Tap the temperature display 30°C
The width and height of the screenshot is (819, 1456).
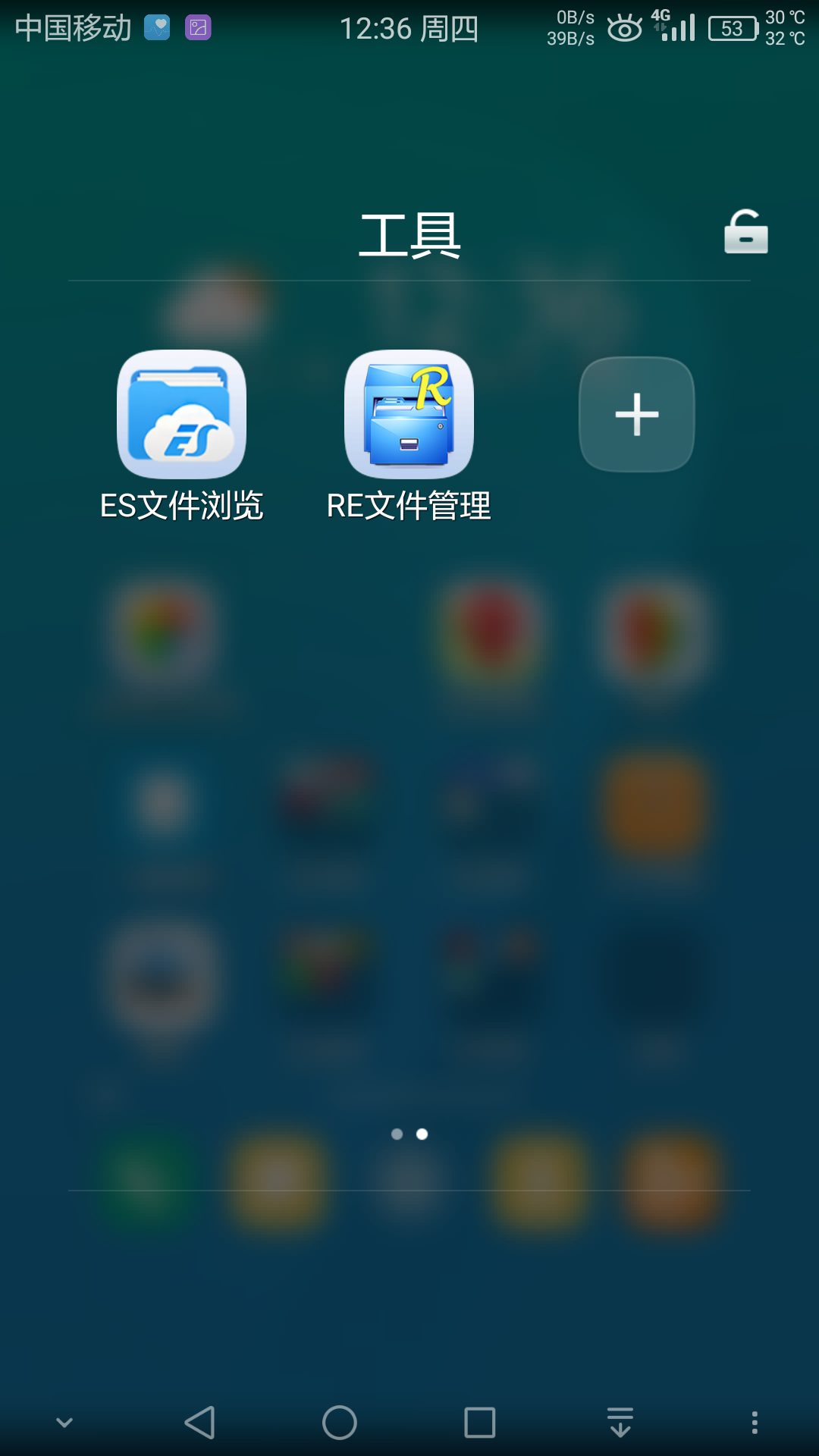pyautogui.click(x=786, y=17)
